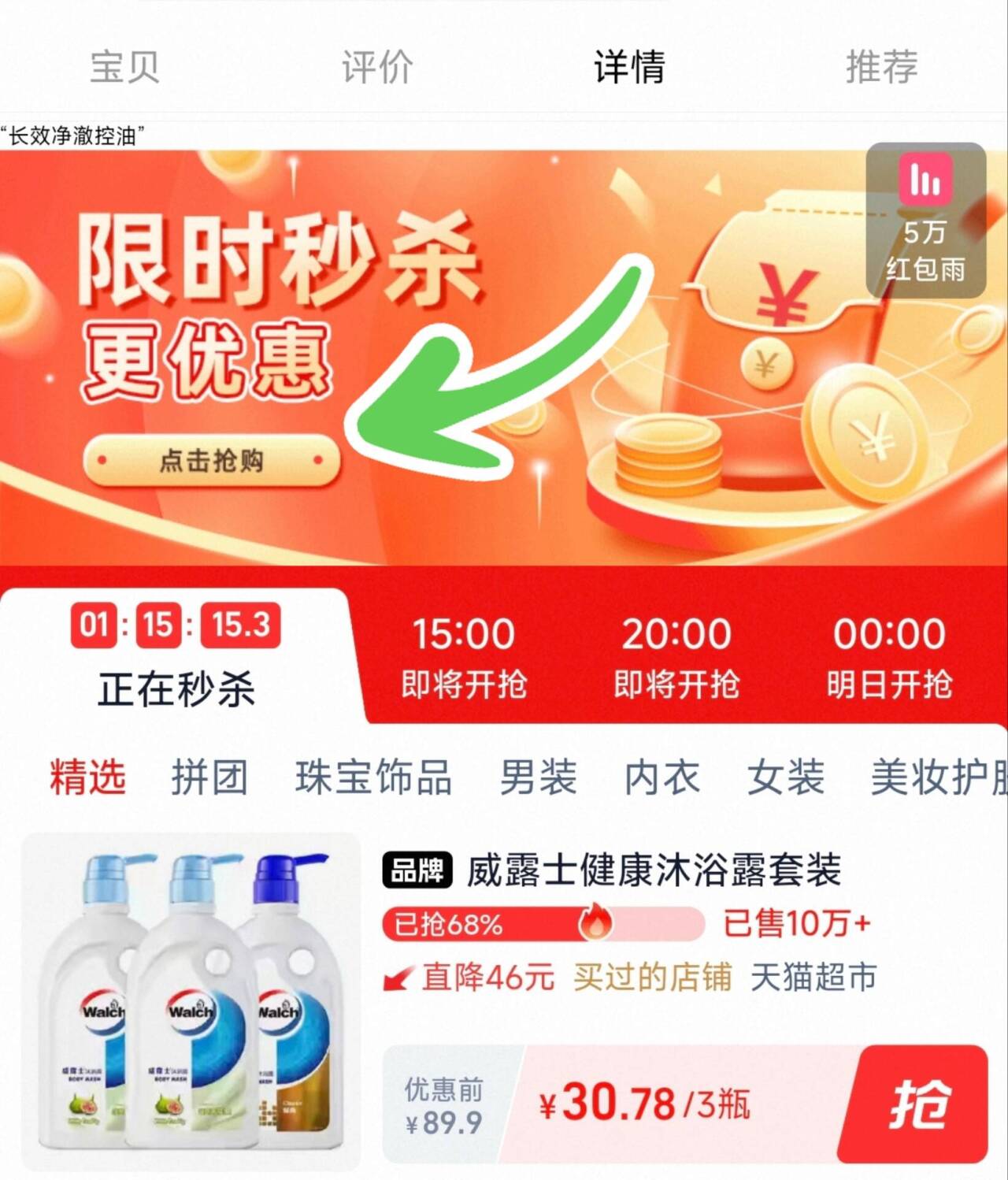Image resolution: width=1008 pixels, height=1180 pixels.
Task: Select the 详情 tab
Action: pyautogui.click(x=629, y=66)
